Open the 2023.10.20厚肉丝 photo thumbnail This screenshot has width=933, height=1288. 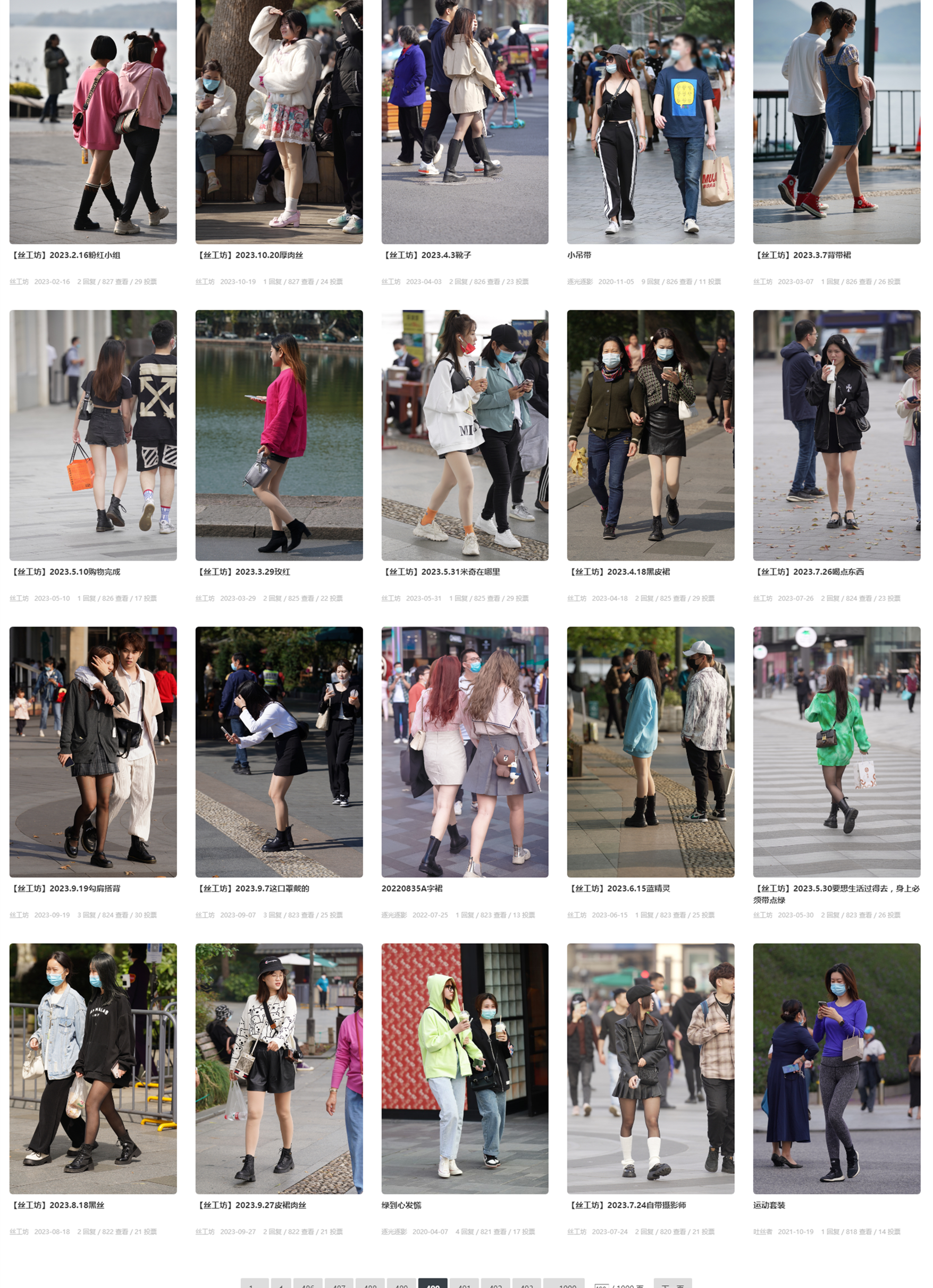click(279, 122)
